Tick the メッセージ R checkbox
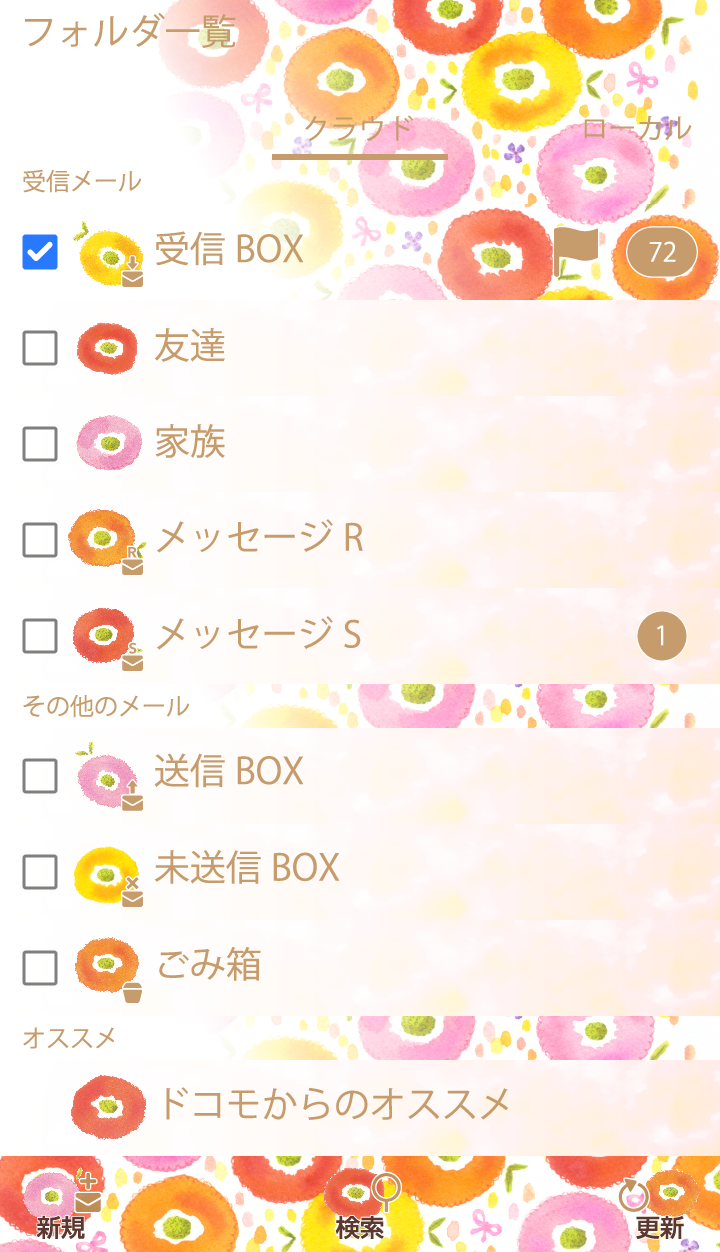The width and height of the screenshot is (720, 1252). tap(40, 540)
